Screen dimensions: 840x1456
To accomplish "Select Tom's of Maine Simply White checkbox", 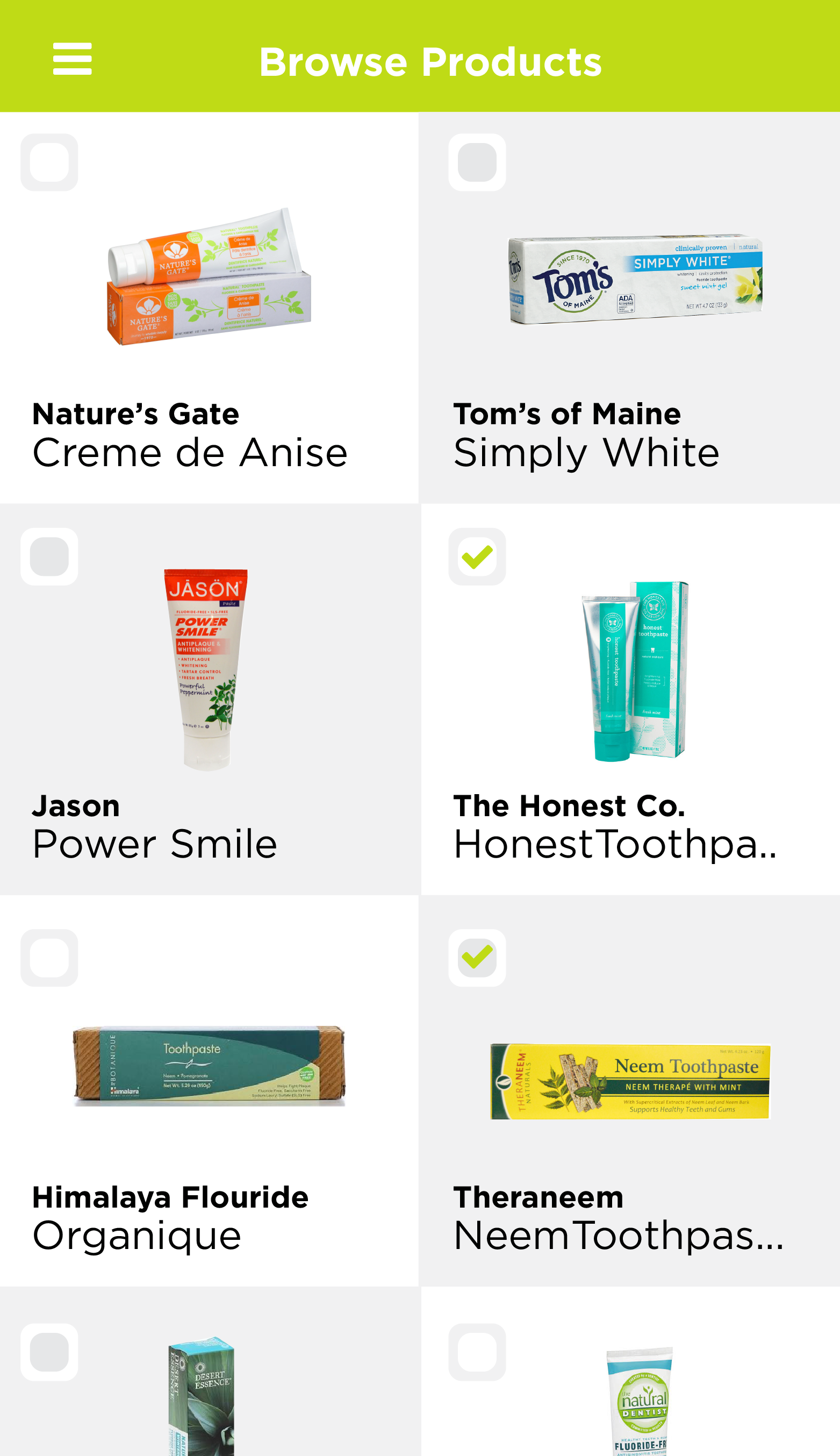I will 477,162.
